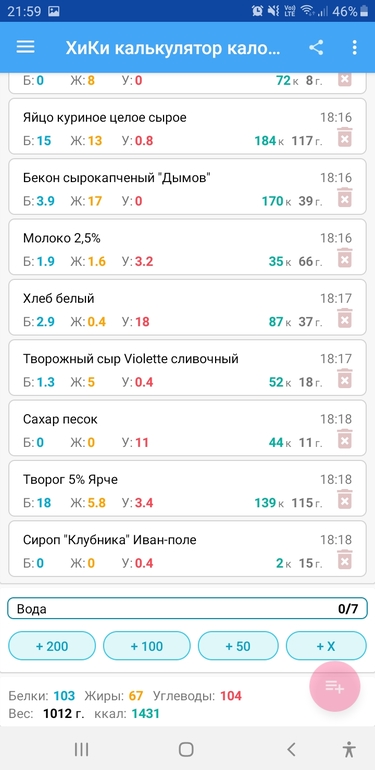The height and width of the screenshot is (770, 375).
Task: Add 50 ml of water
Action: pos(238,646)
